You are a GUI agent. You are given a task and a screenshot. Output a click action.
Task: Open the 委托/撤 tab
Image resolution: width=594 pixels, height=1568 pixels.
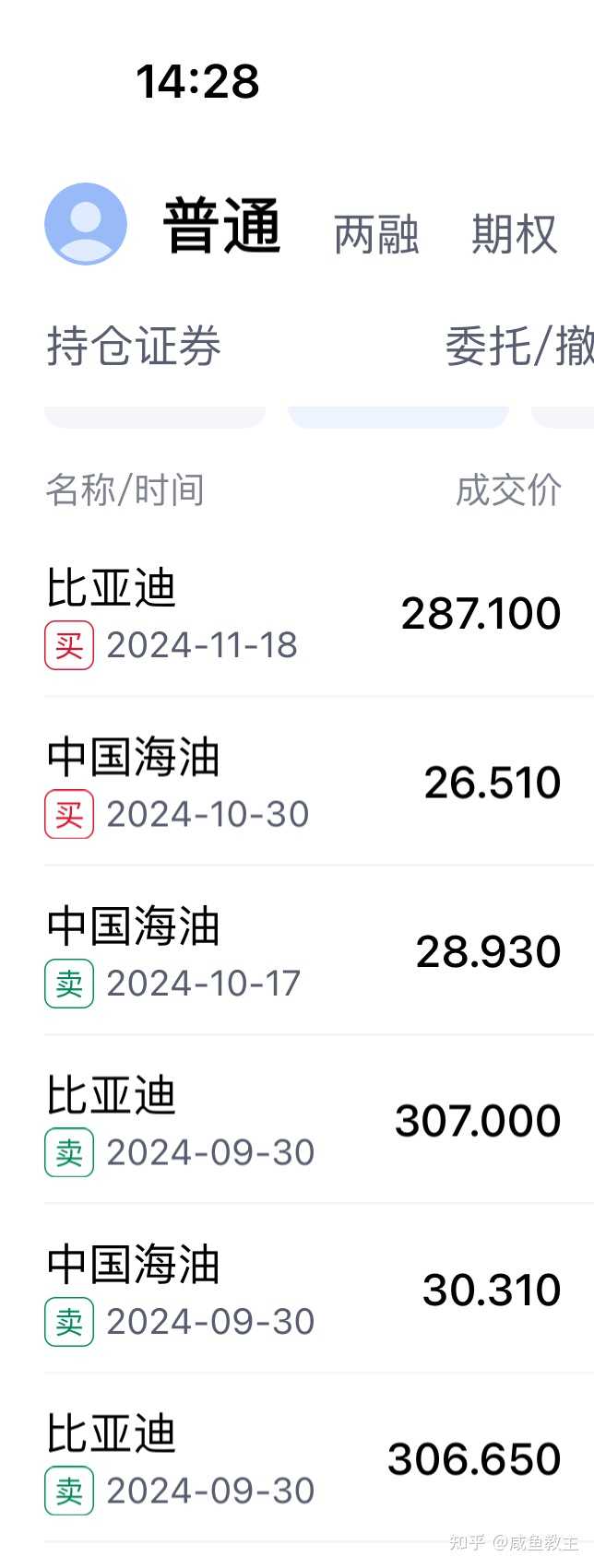[519, 347]
